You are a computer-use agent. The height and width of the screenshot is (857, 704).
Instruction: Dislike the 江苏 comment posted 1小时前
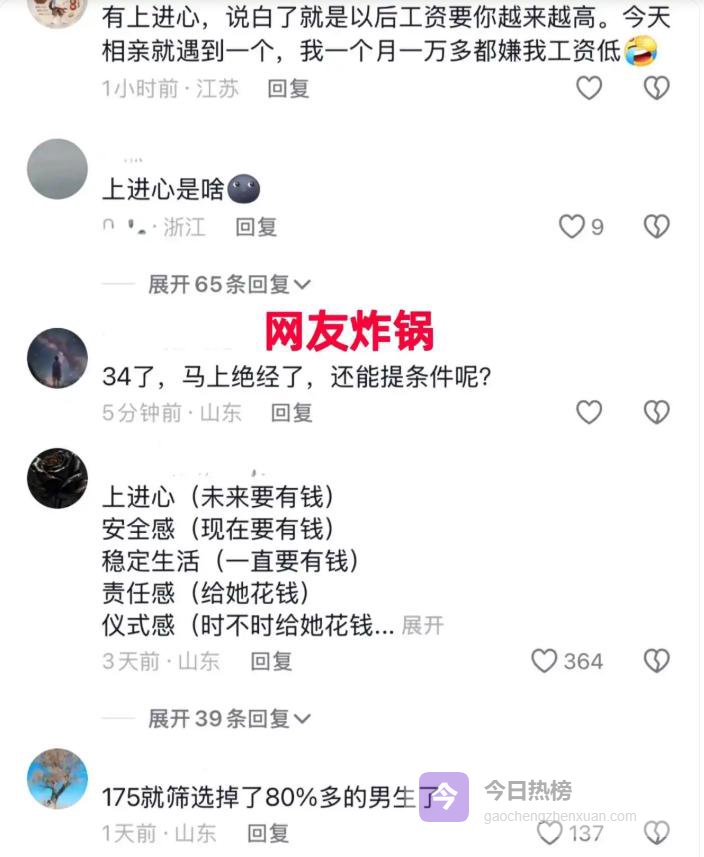(x=656, y=88)
